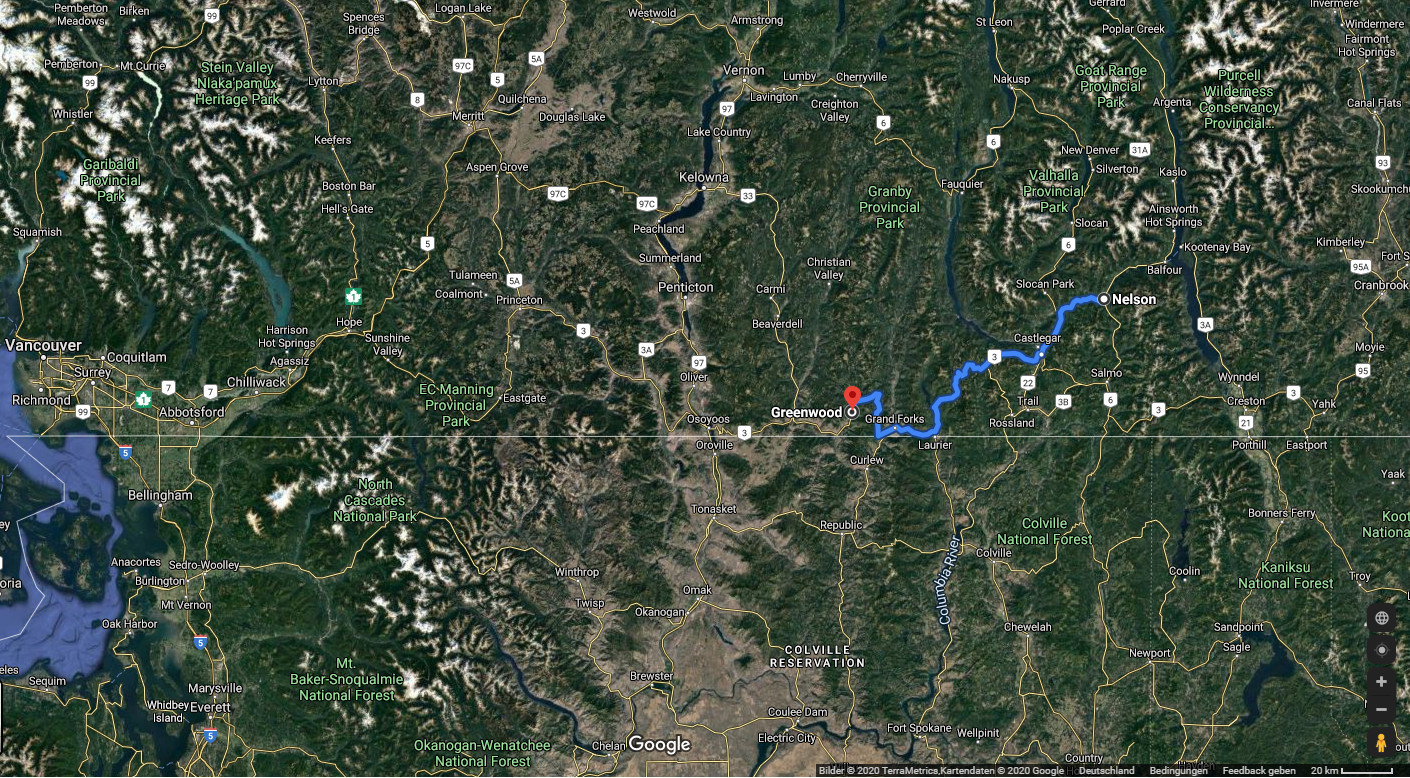Select the Street View pegman

tap(1381, 743)
